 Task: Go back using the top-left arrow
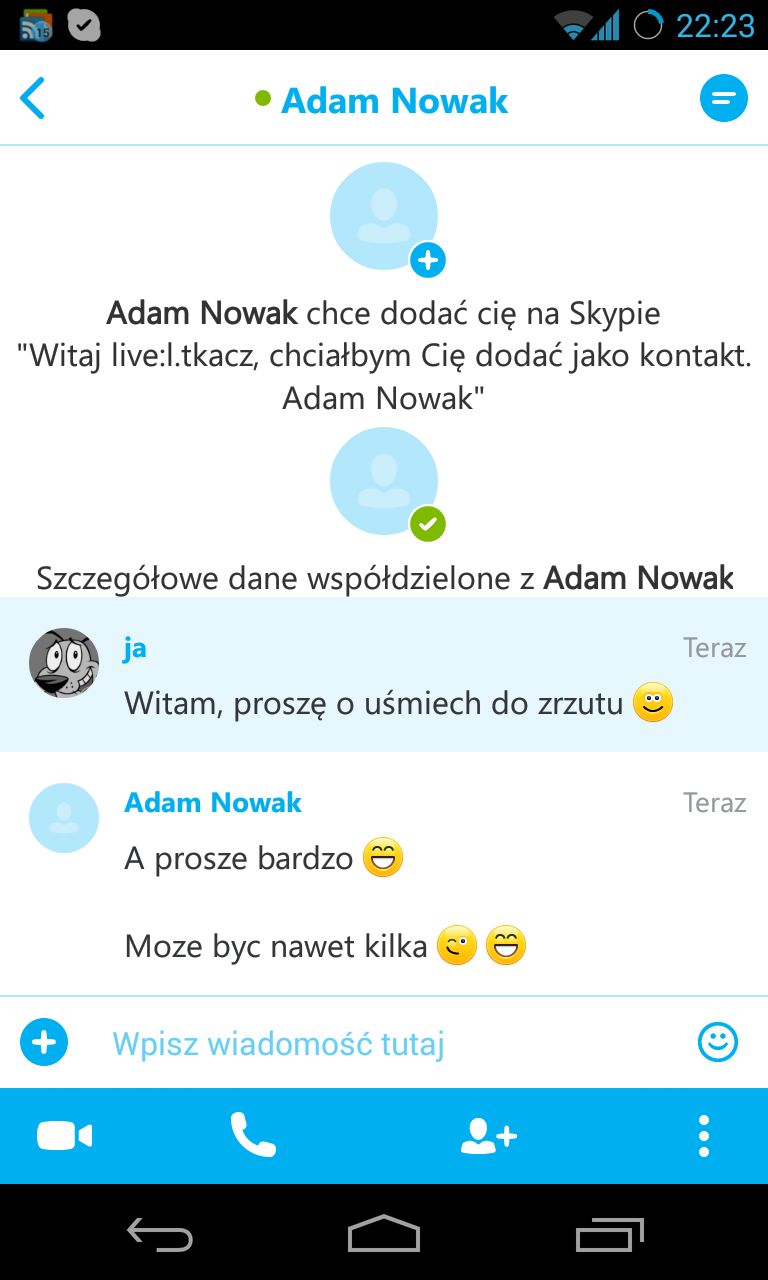click(x=33, y=100)
